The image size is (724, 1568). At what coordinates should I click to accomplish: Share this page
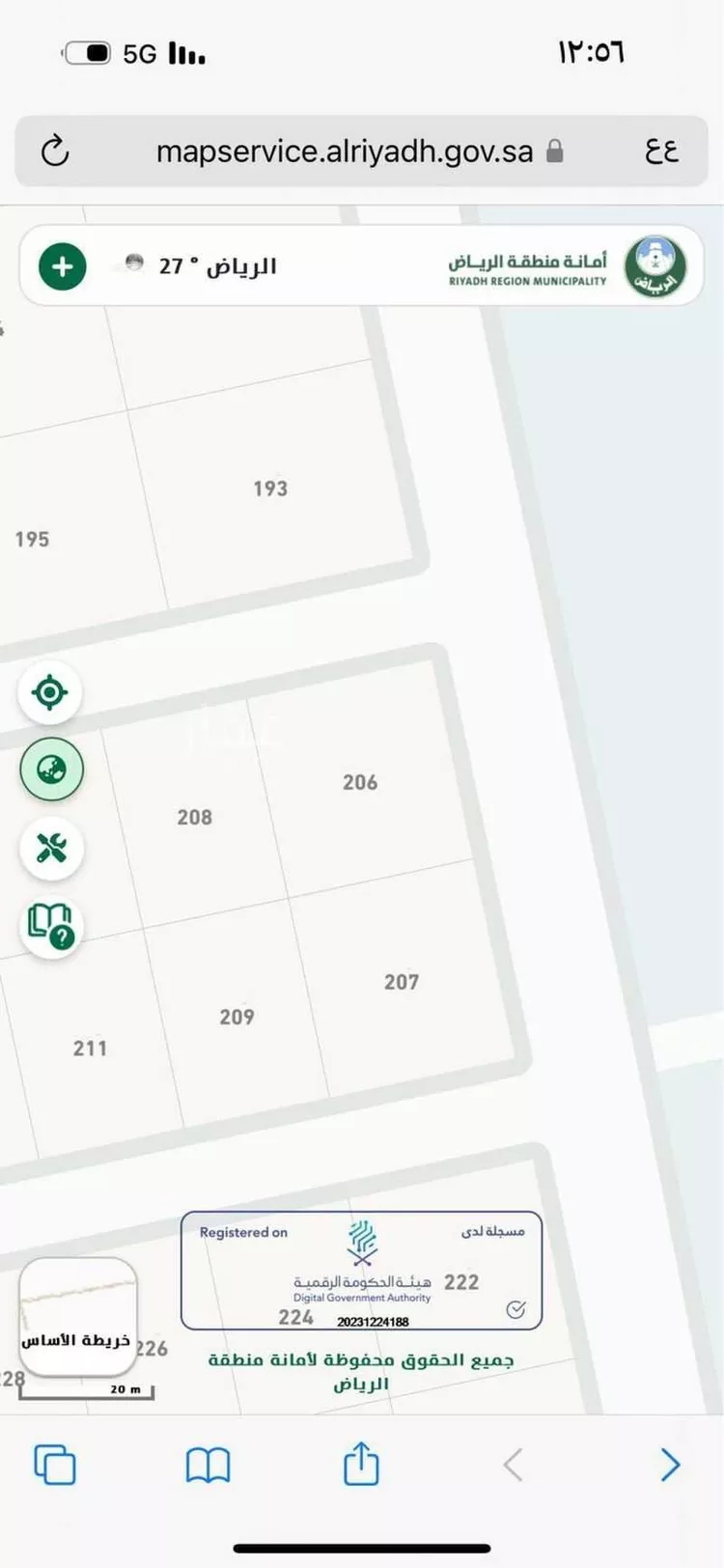(x=361, y=1463)
